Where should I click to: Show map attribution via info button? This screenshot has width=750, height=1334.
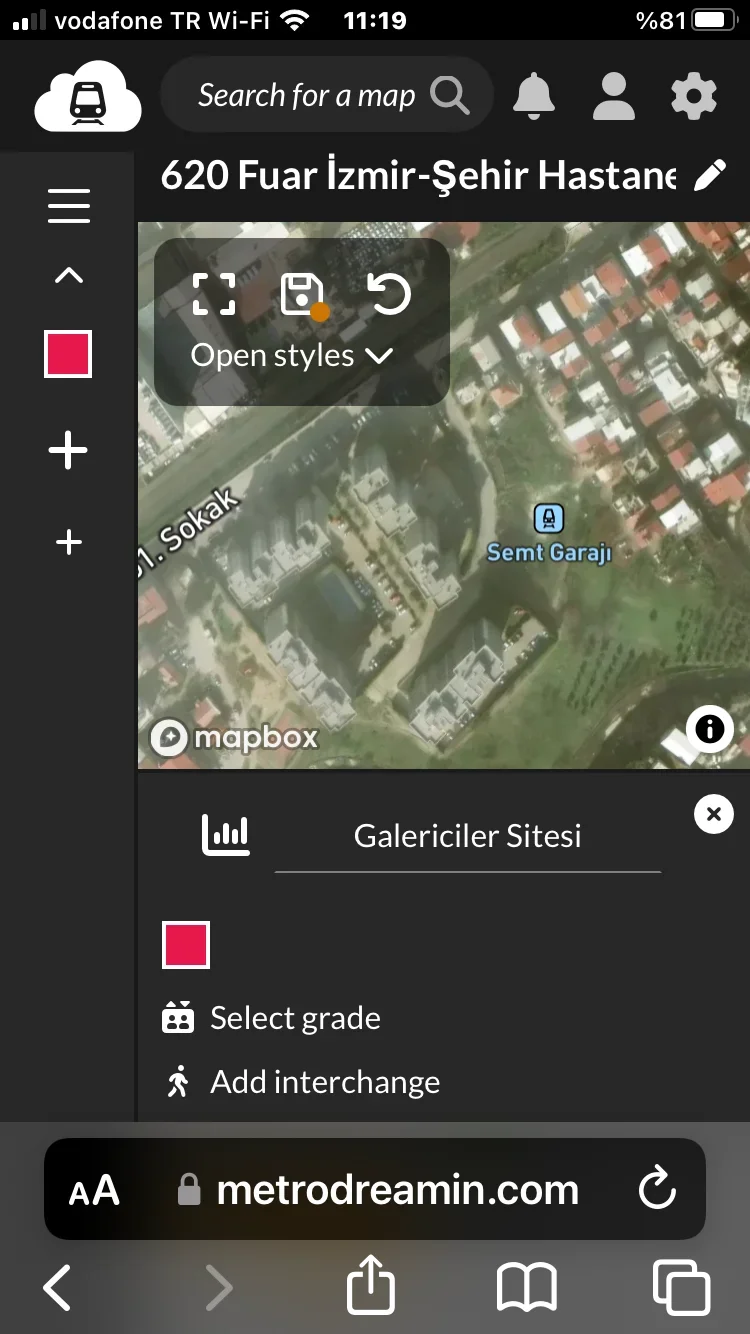coord(709,729)
